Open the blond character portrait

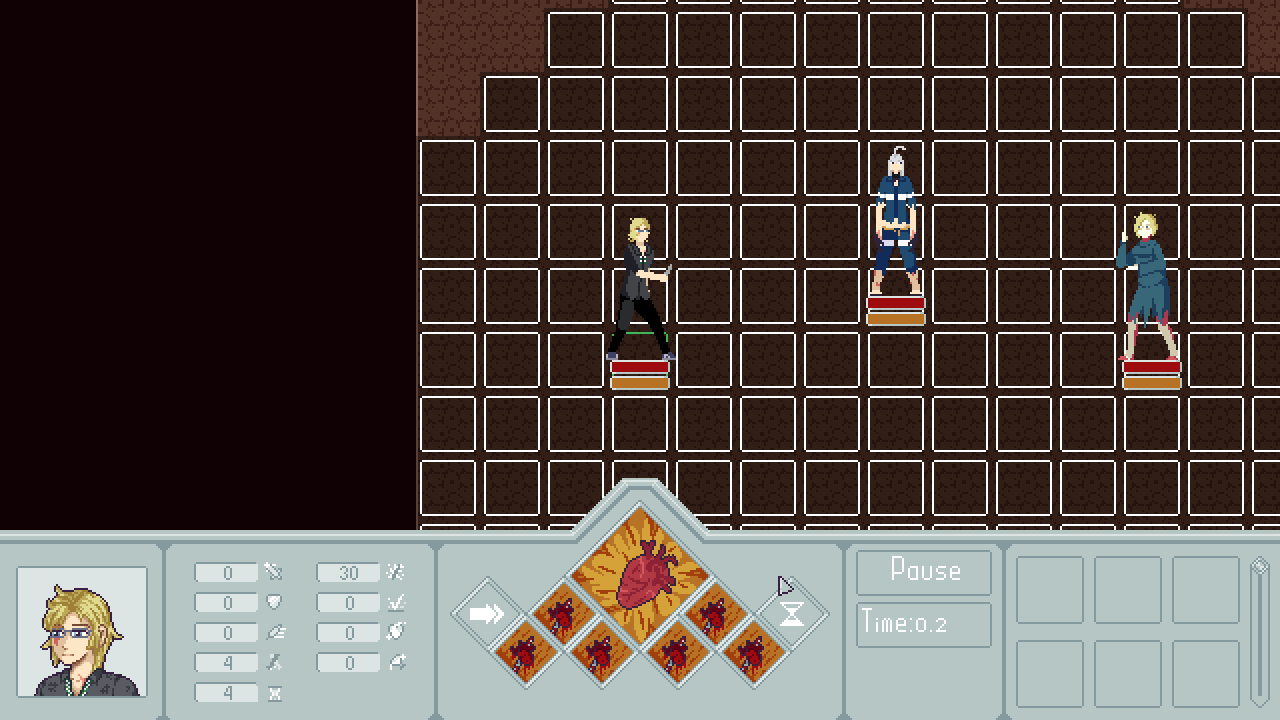(x=82, y=632)
